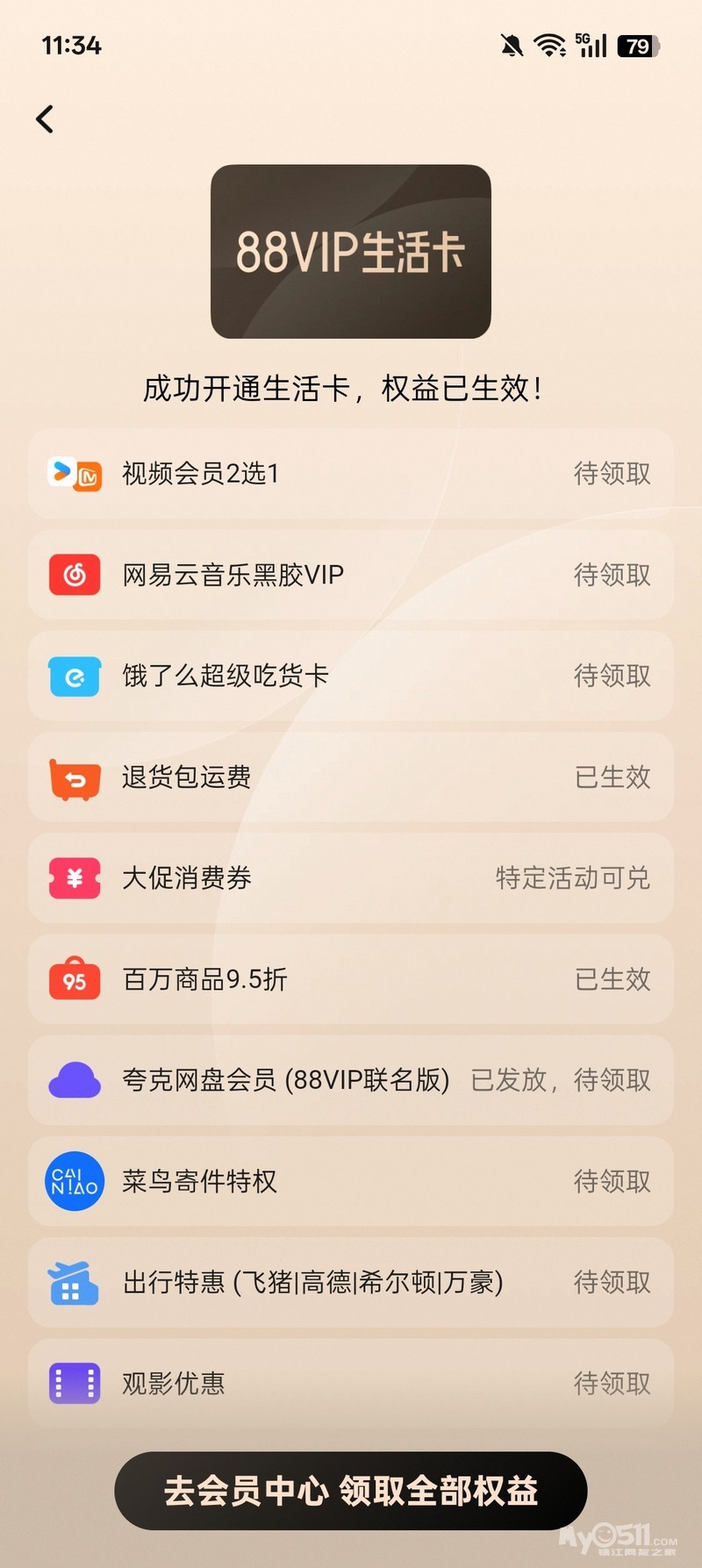Open the 视频会员2选1 benefit row
This screenshot has width=702, height=1568.
[x=351, y=474]
